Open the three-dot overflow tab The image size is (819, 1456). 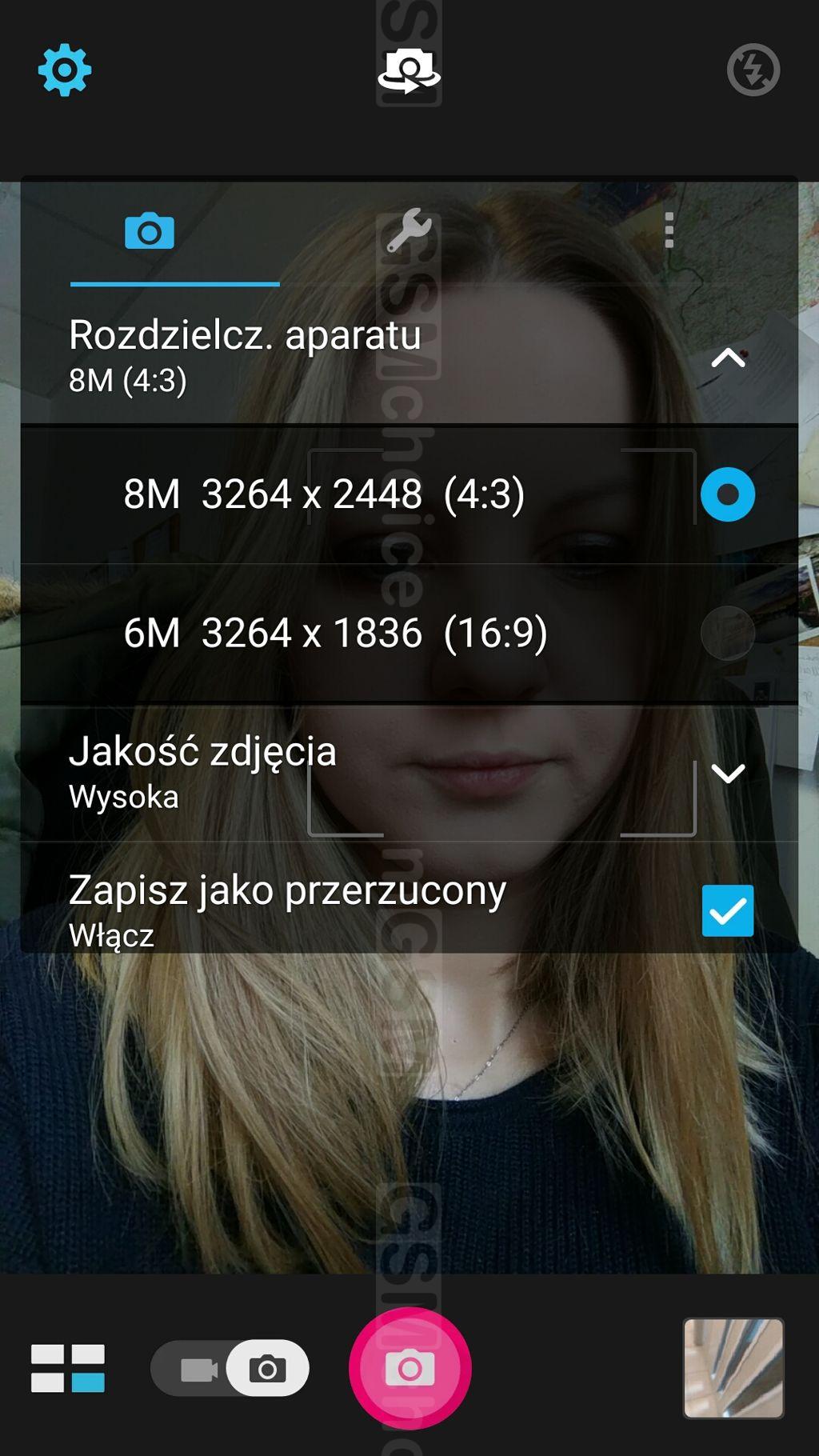coord(669,230)
